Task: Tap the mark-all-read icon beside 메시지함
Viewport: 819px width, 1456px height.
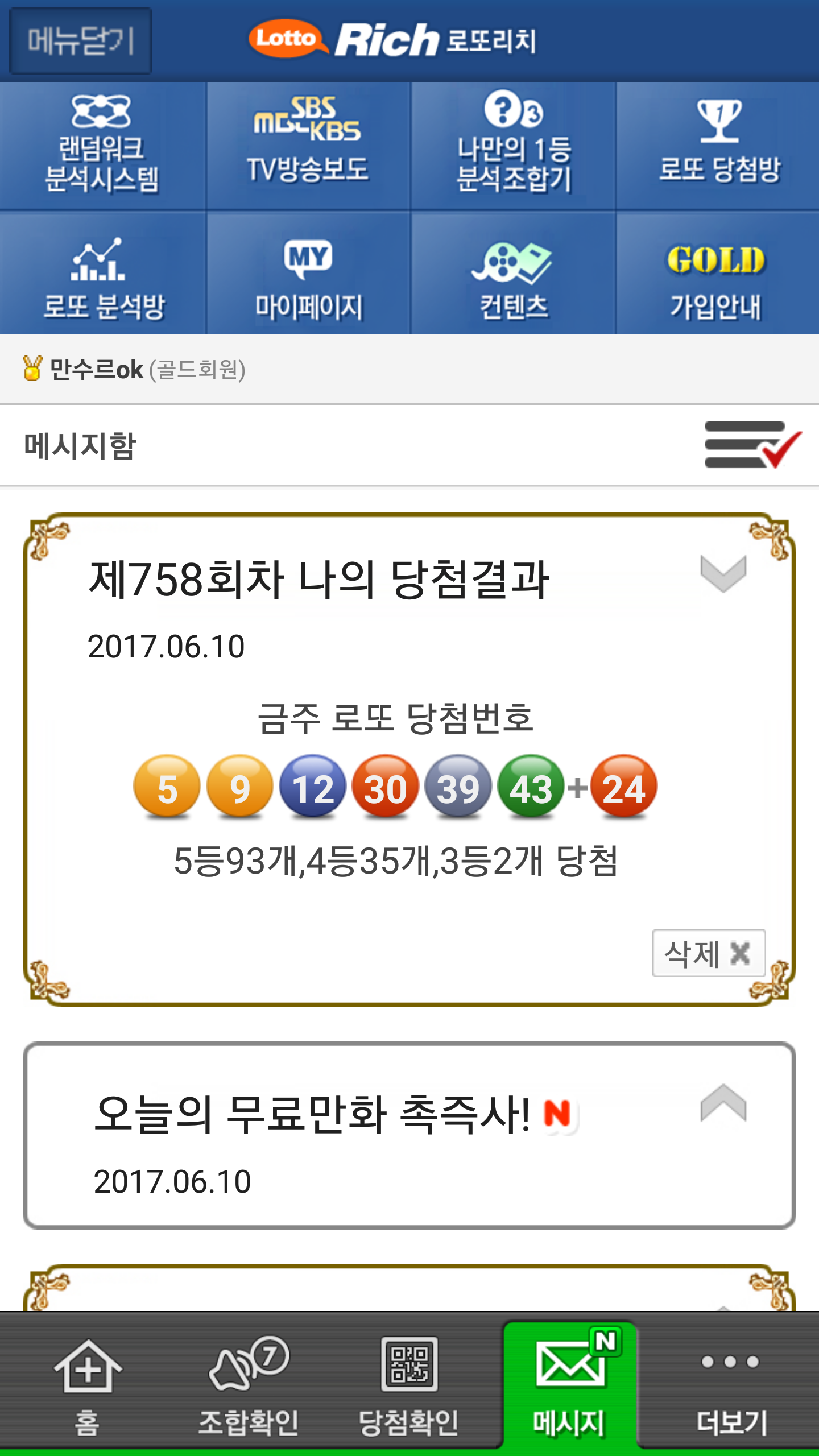Action: [x=752, y=445]
